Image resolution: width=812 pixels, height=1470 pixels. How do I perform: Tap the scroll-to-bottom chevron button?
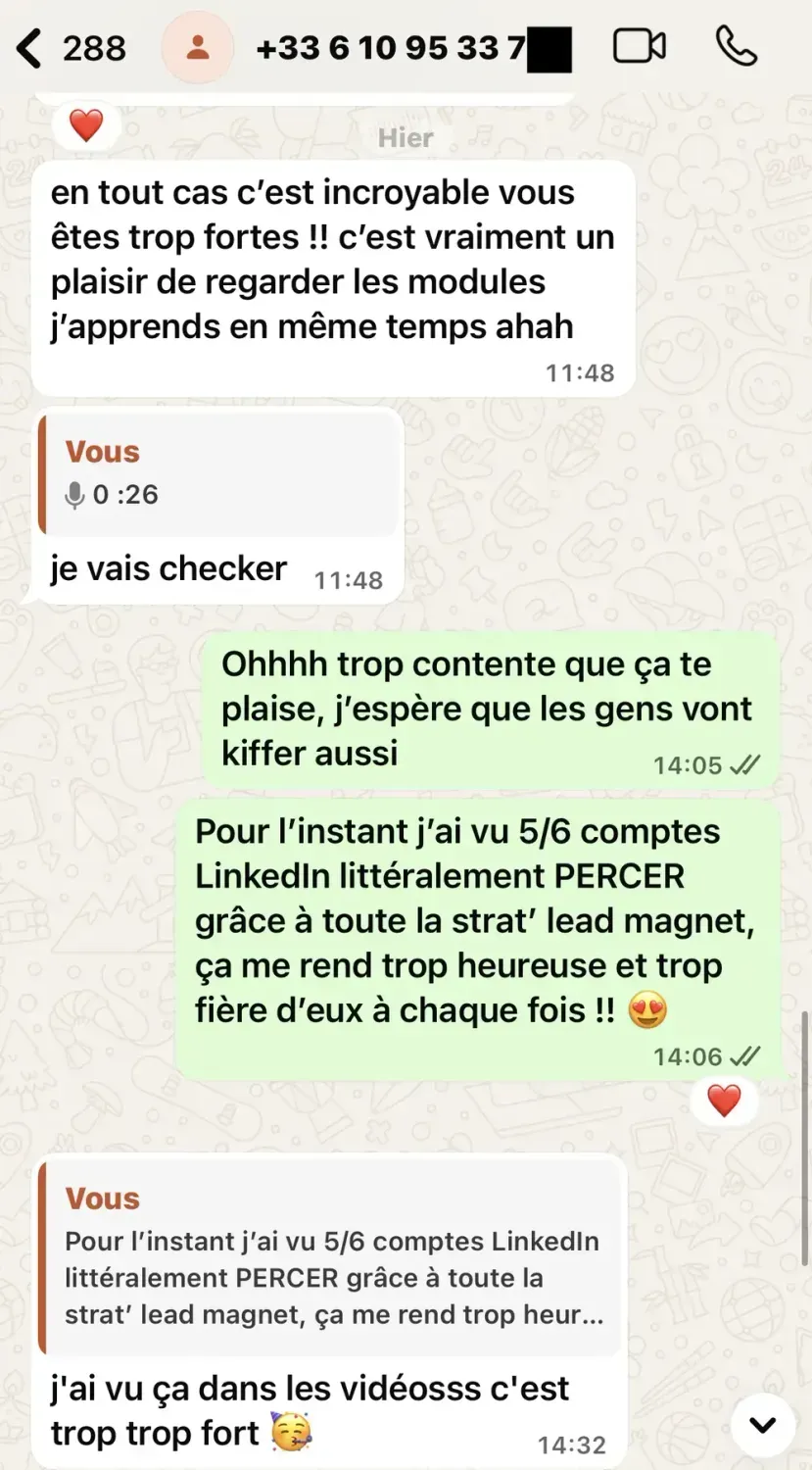(762, 1425)
